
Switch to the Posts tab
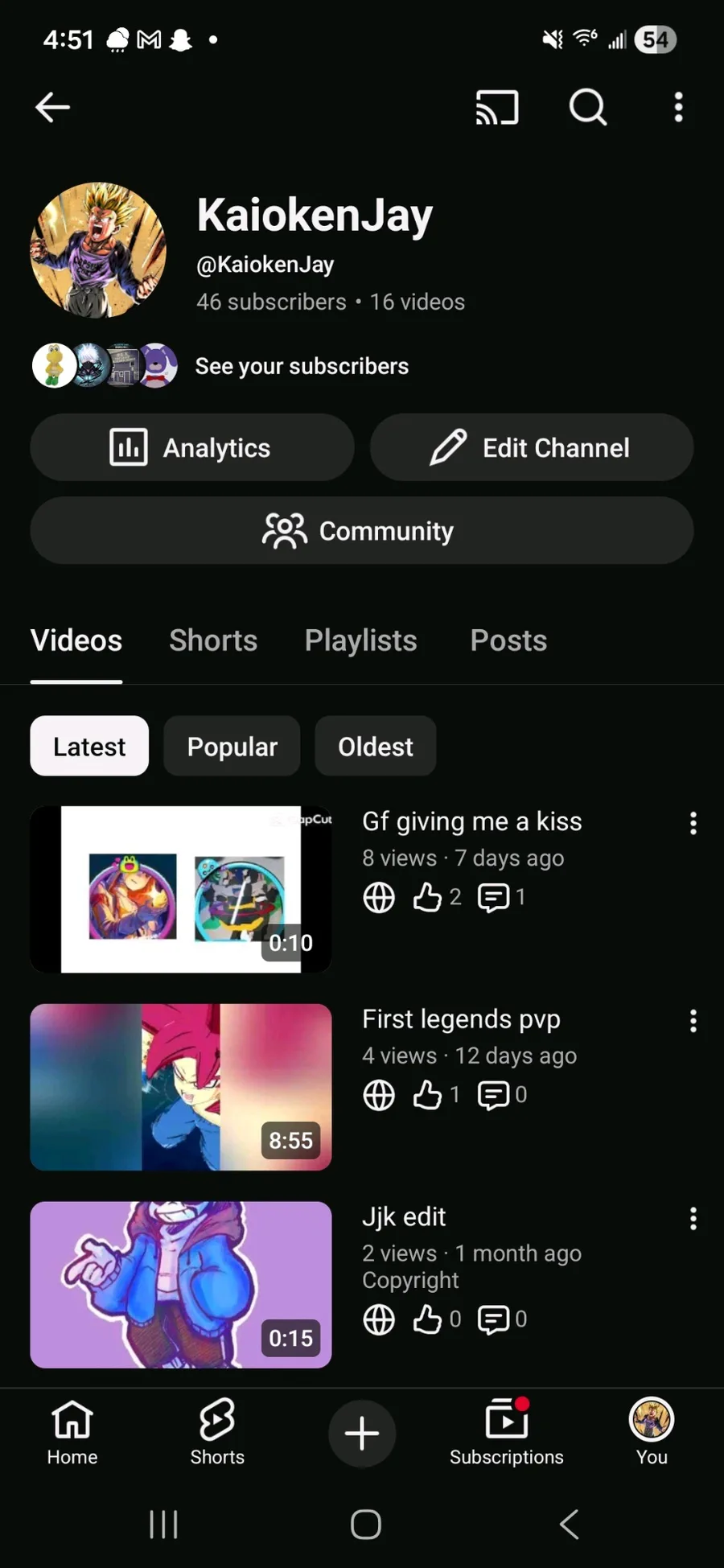point(508,640)
